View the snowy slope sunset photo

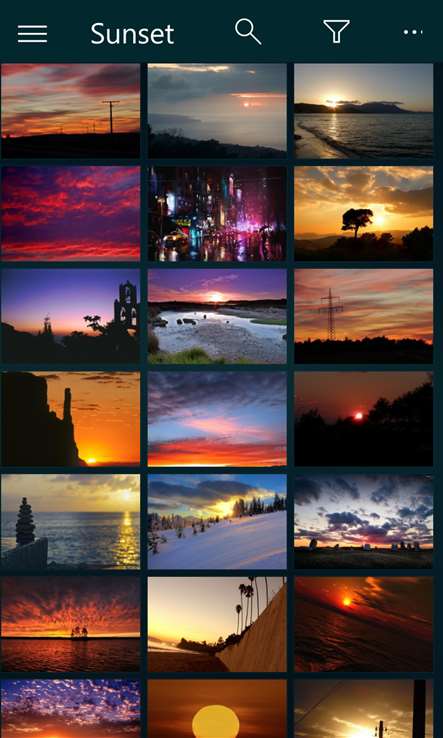pos(217,521)
